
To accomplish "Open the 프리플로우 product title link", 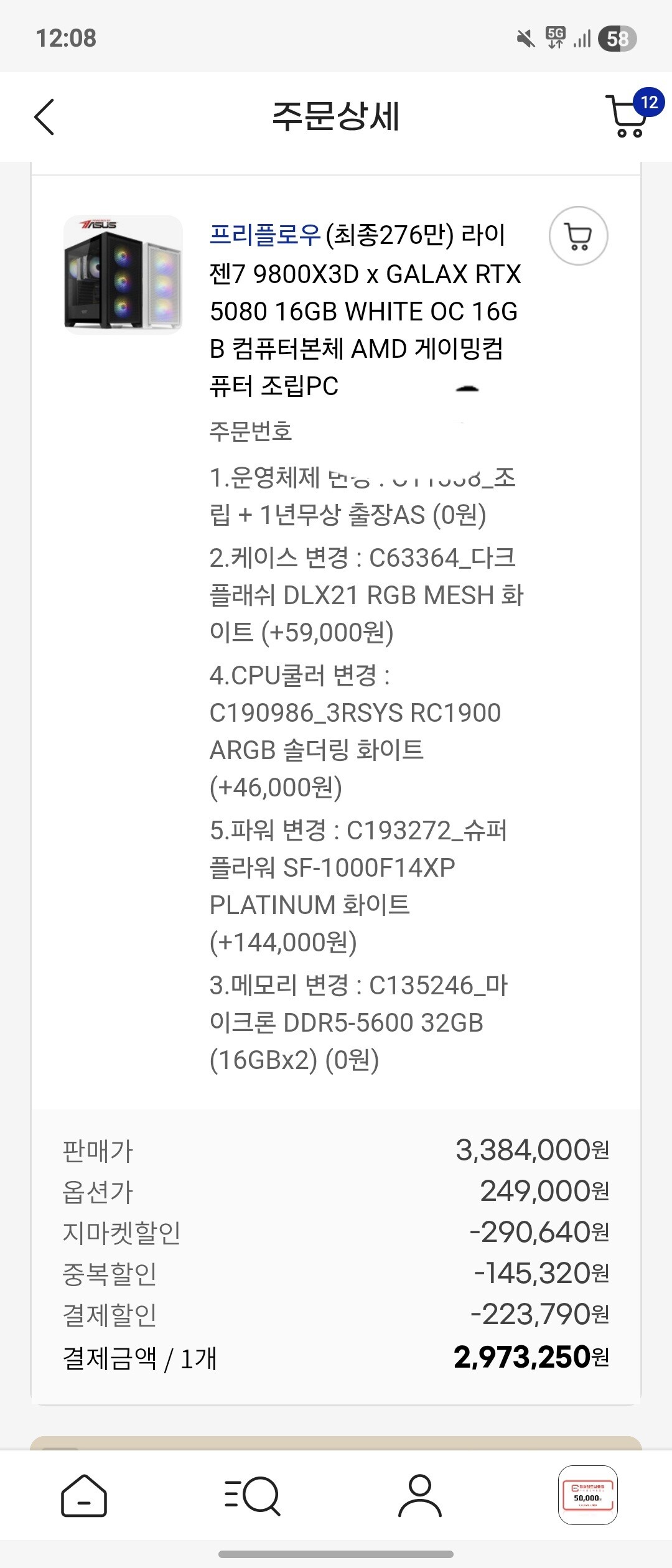I will [x=365, y=310].
